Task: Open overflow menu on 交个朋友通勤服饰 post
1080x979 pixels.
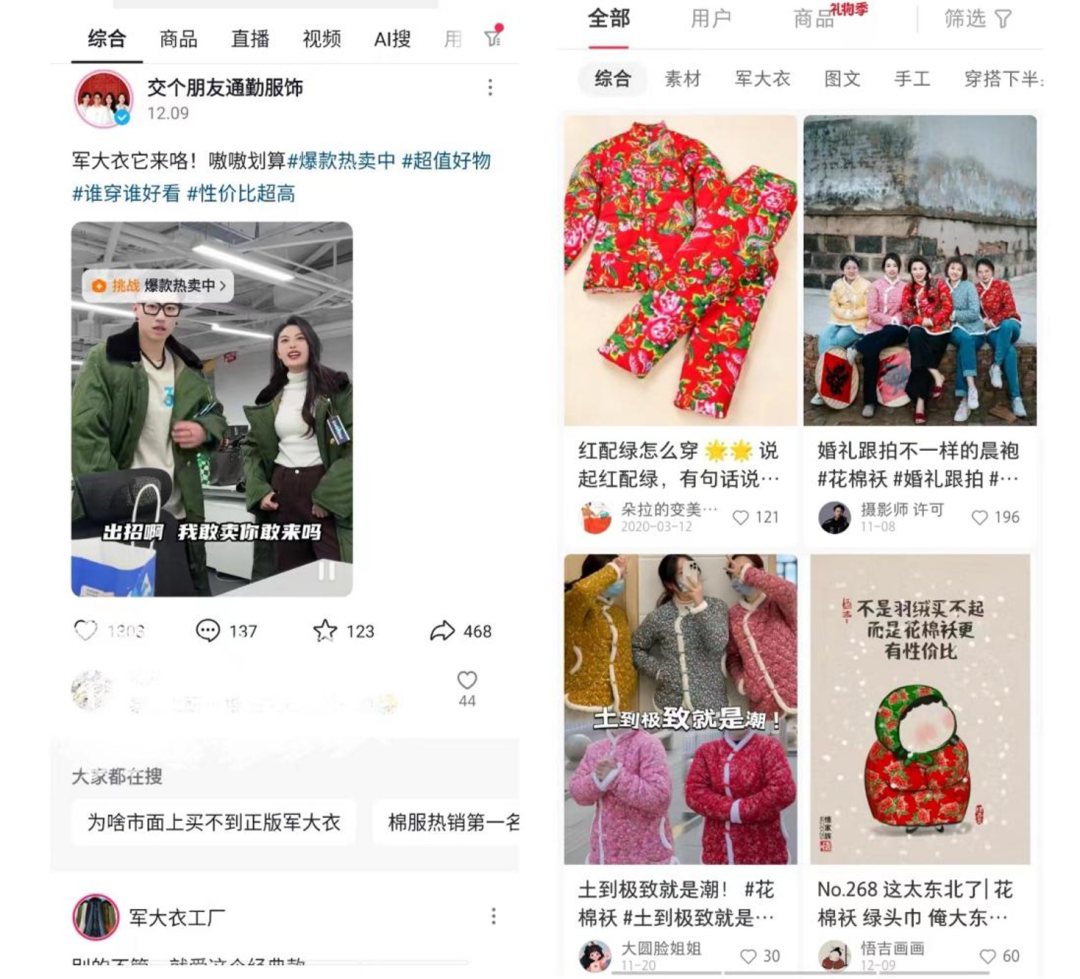Action: pyautogui.click(x=490, y=88)
